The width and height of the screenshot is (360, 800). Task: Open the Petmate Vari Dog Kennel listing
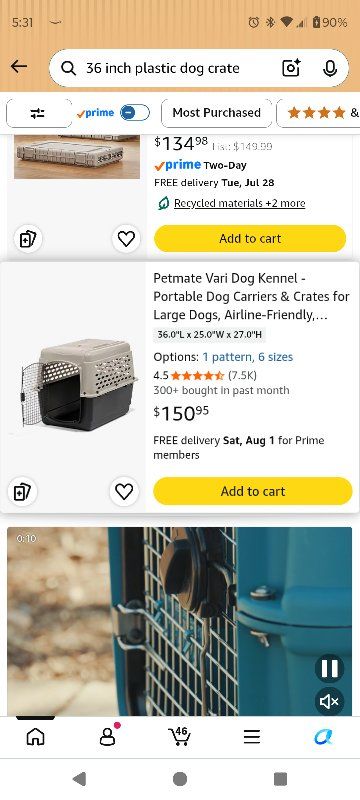[x=251, y=296]
